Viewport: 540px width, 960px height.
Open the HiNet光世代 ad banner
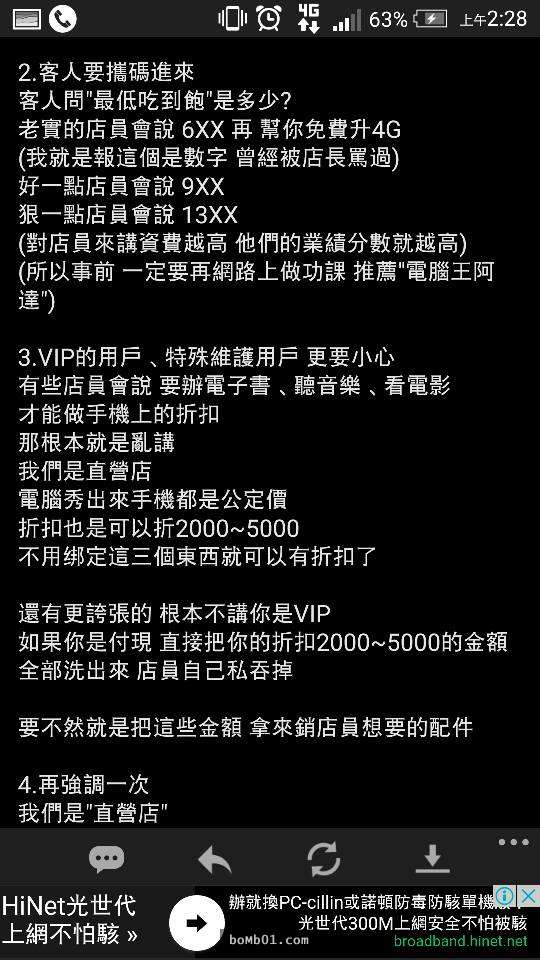270,922
